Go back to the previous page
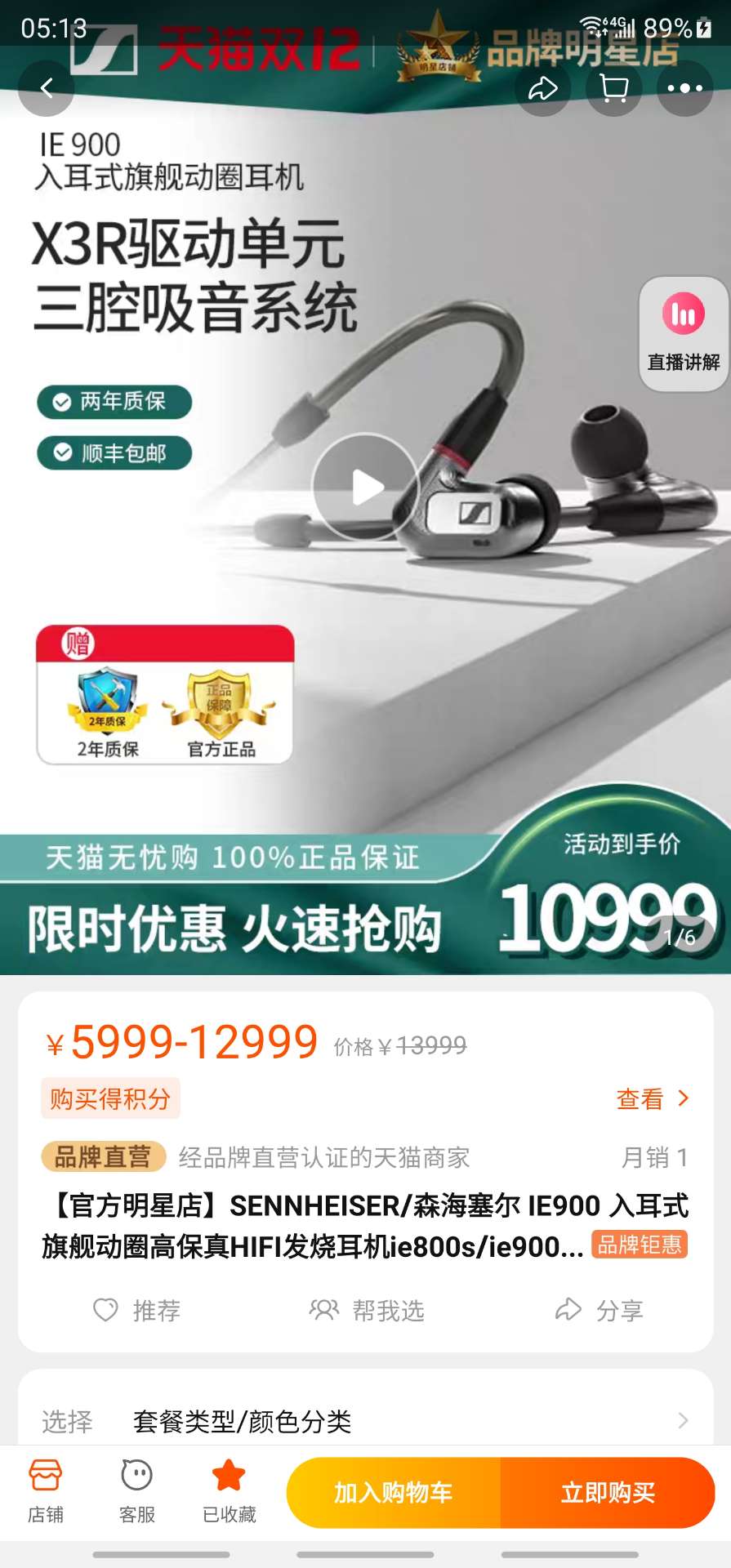The image size is (731, 1568). click(47, 88)
